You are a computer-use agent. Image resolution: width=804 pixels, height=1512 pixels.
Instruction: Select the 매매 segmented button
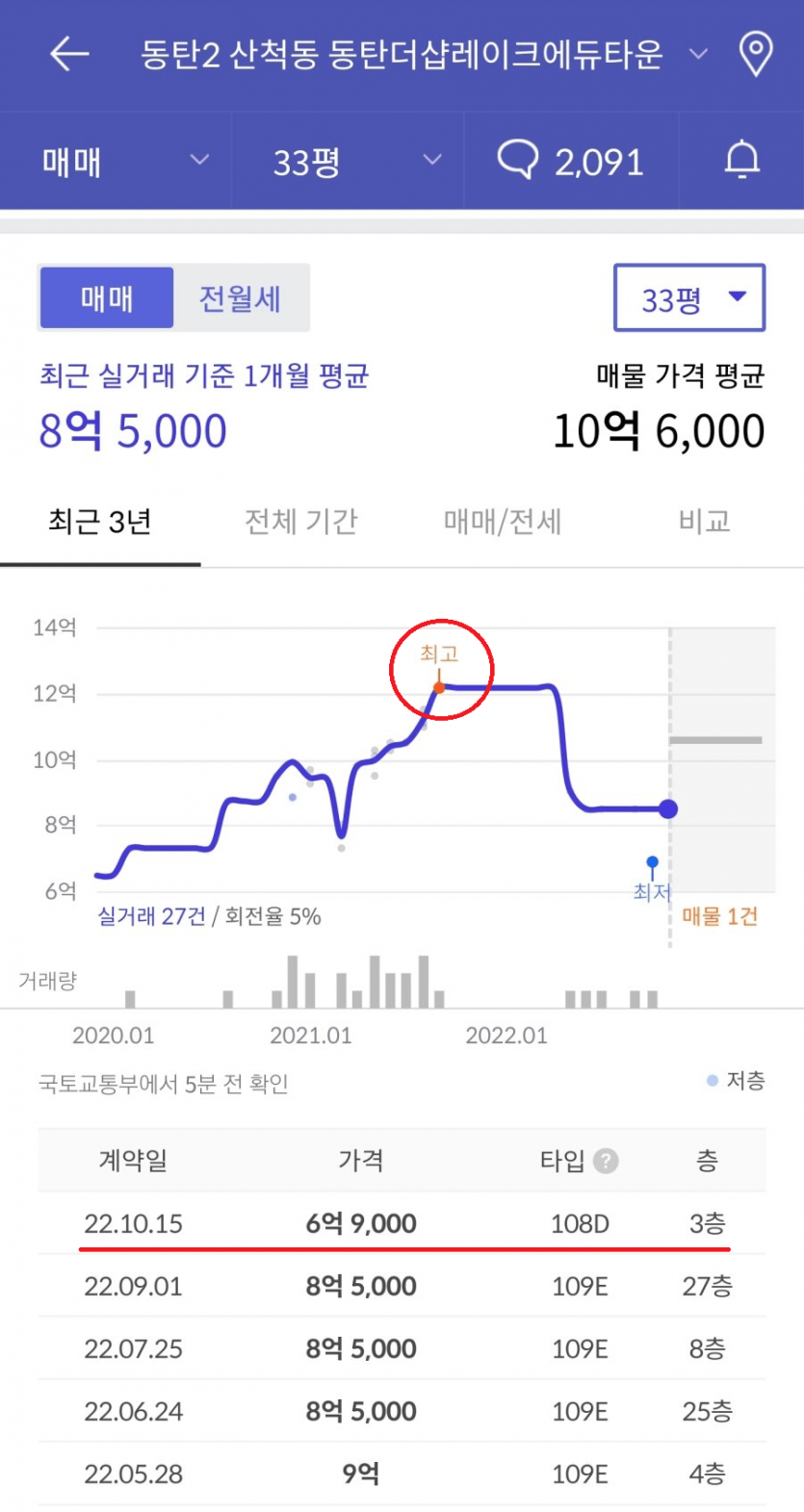tap(107, 298)
